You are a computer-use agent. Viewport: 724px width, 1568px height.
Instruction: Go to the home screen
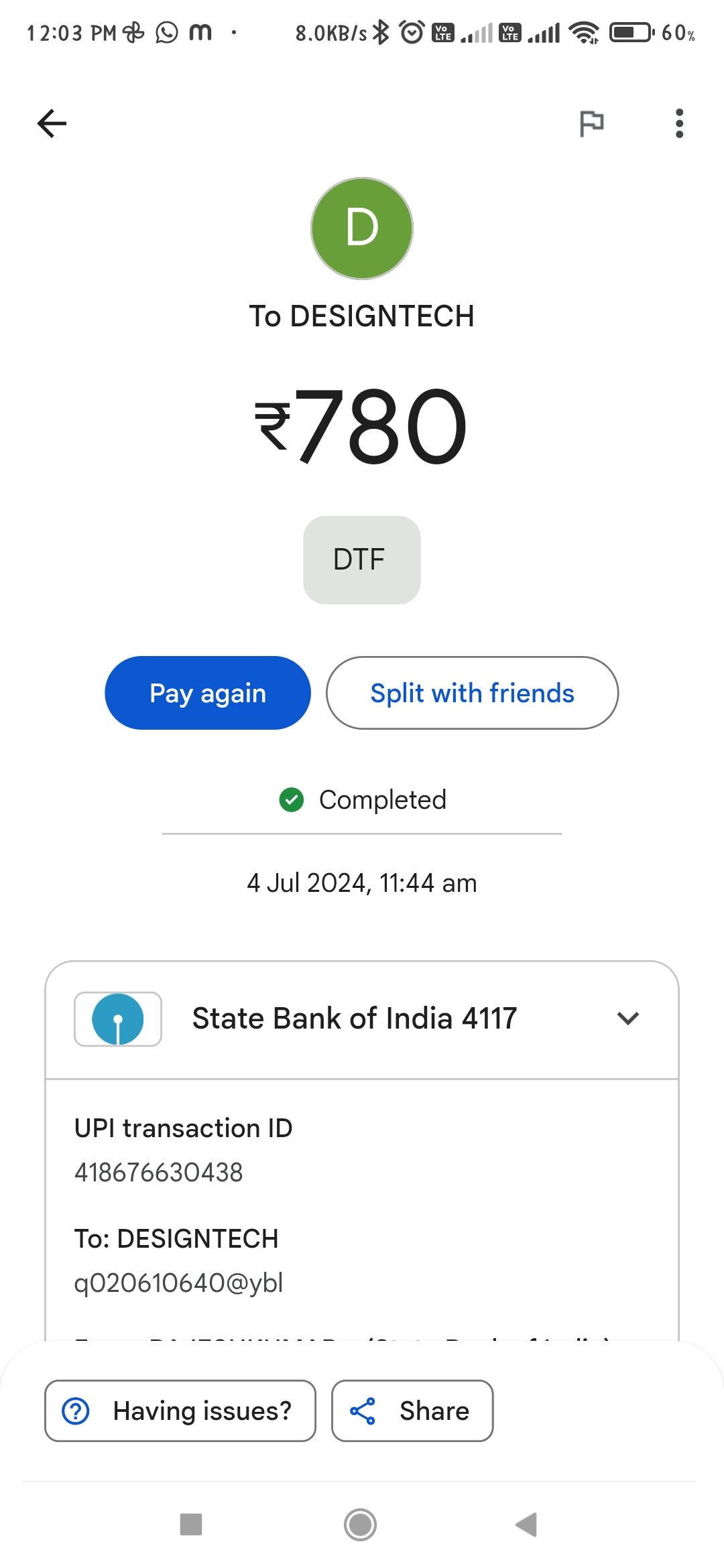click(361, 1524)
